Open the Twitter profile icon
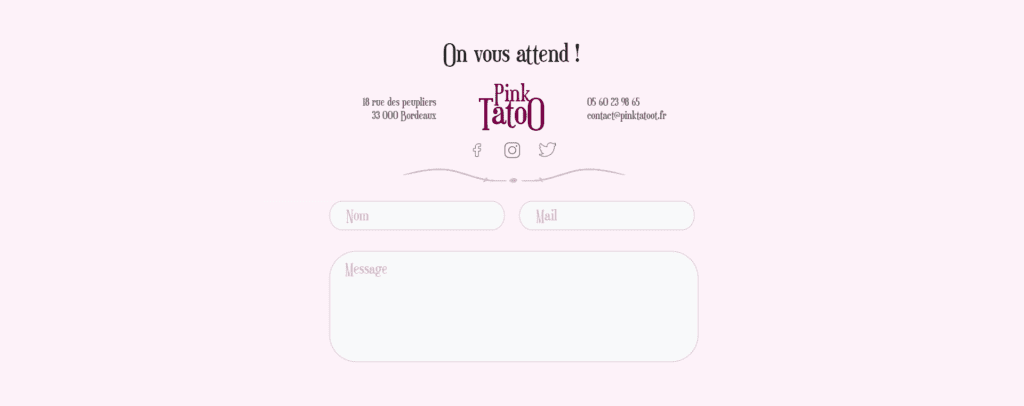 (x=547, y=150)
